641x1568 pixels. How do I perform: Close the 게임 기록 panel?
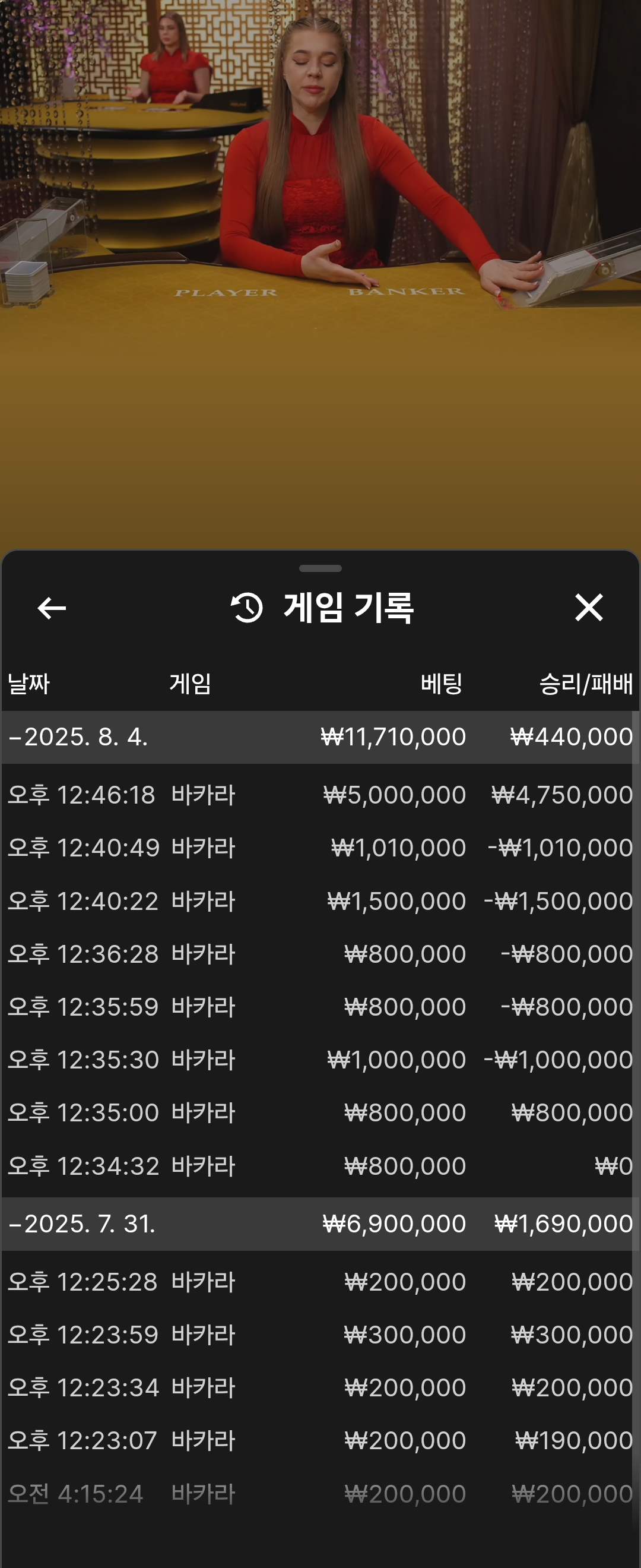tap(588, 608)
